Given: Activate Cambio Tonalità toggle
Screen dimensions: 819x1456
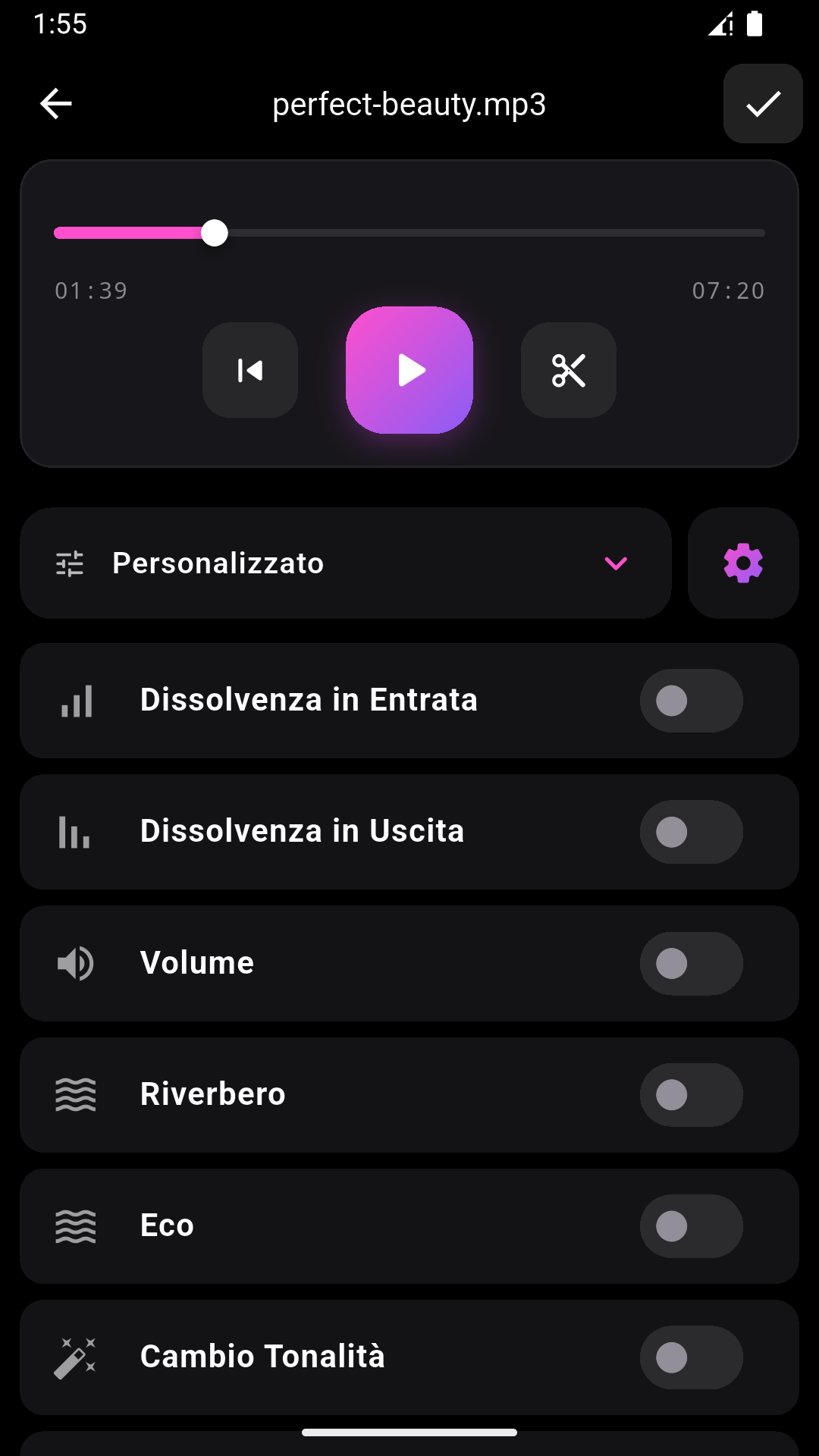Looking at the screenshot, I should tap(692, 1357).
